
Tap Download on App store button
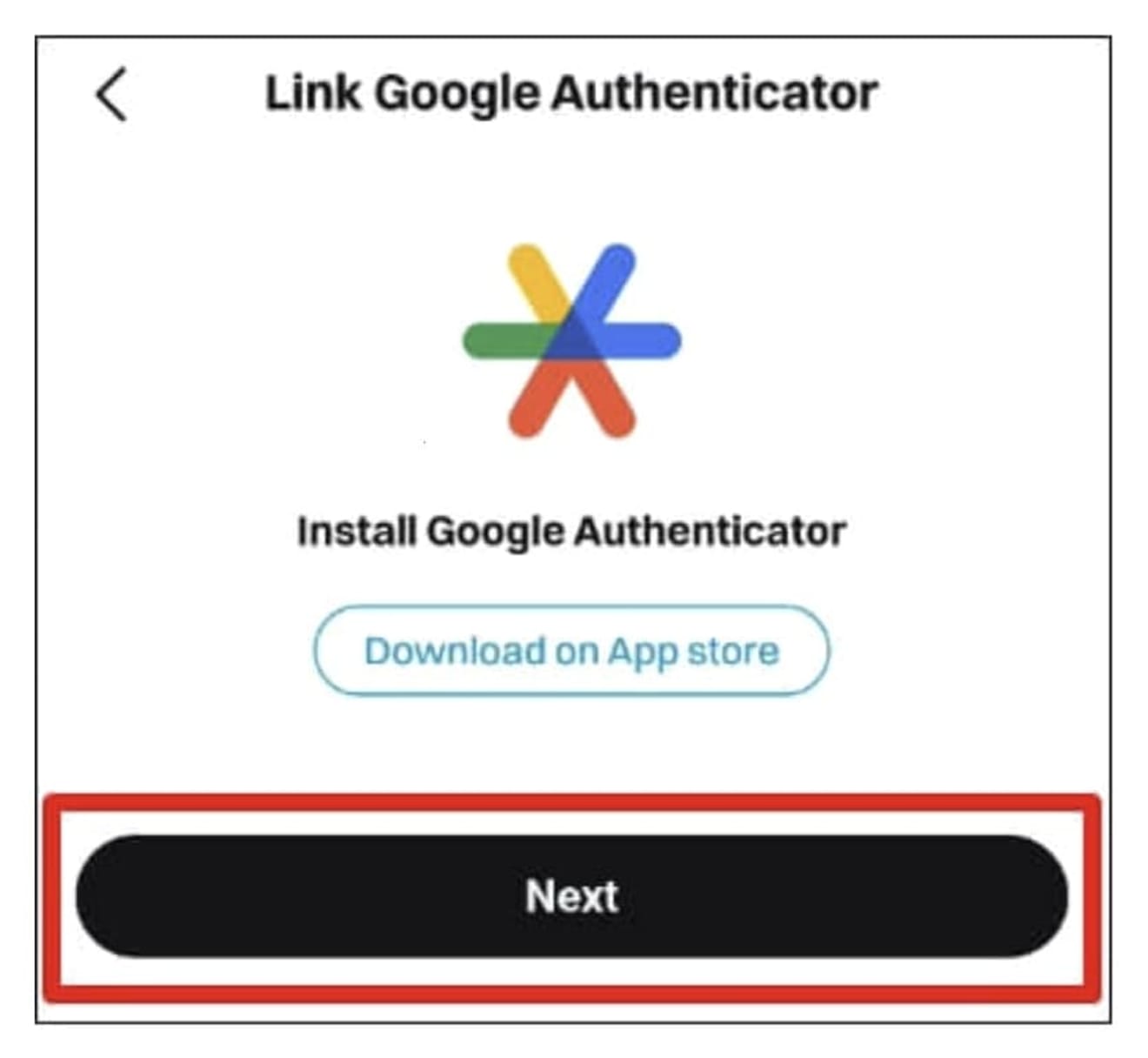pos(571,651)
